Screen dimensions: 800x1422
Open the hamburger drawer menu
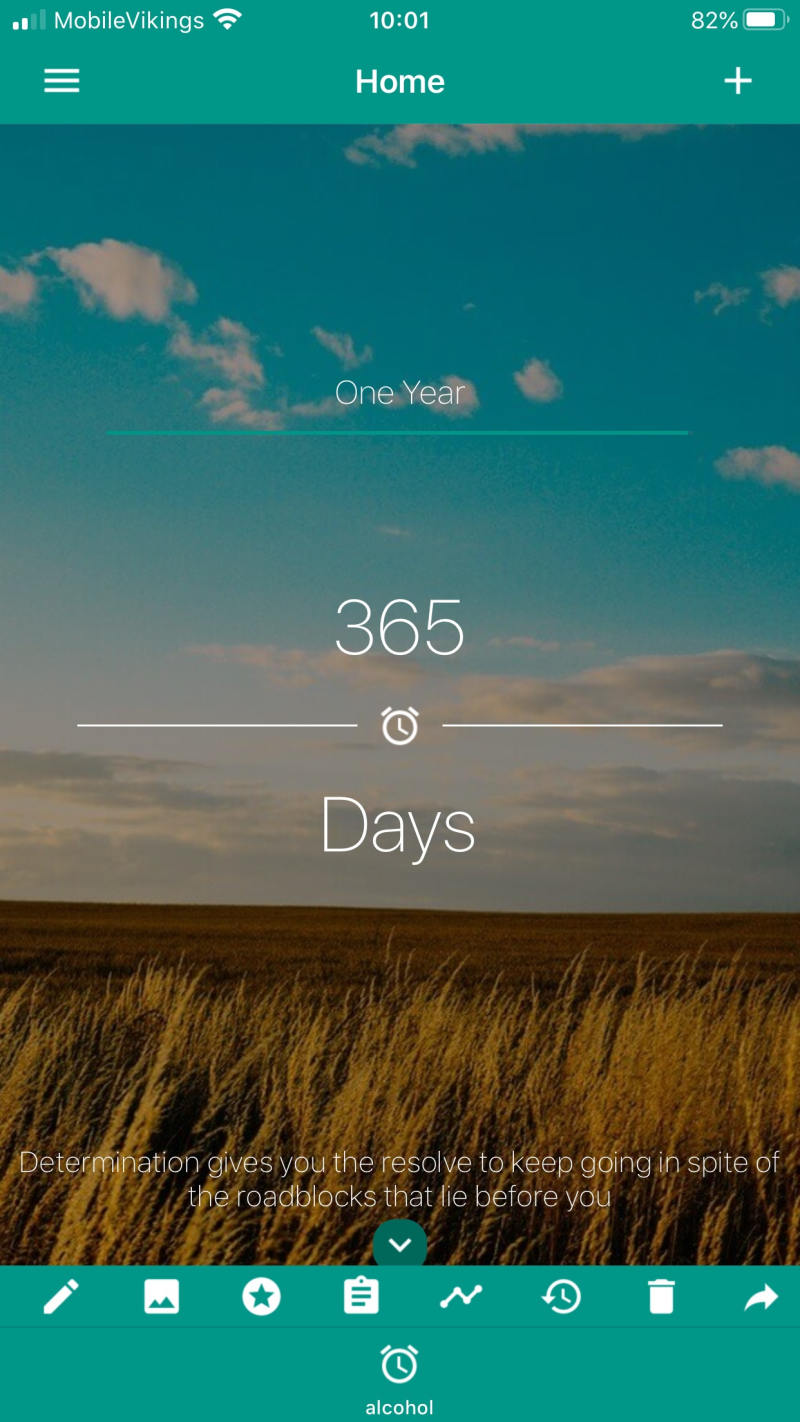61,81
